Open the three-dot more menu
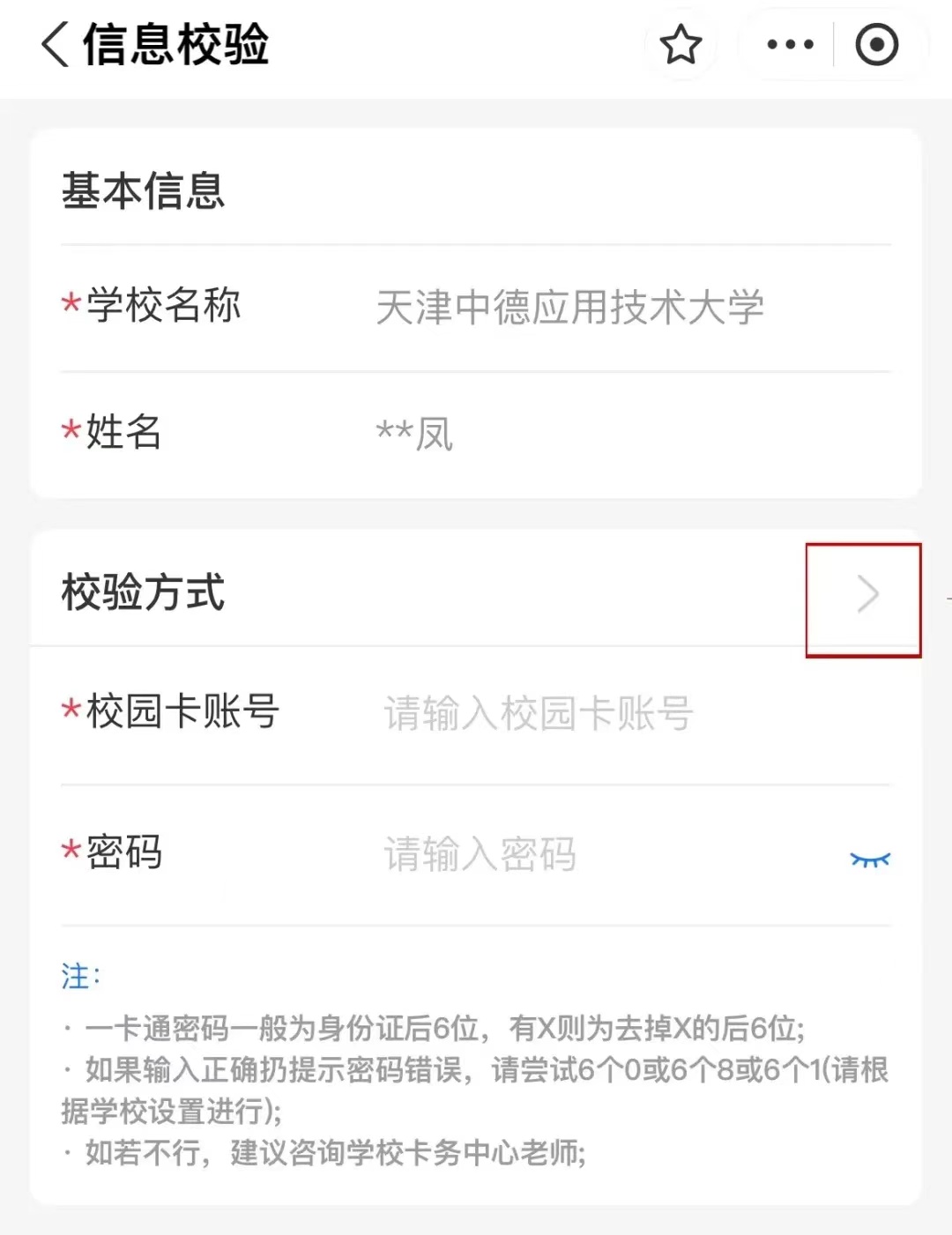This screenshot has height=1235, width=952. click(x=790, y=45)
